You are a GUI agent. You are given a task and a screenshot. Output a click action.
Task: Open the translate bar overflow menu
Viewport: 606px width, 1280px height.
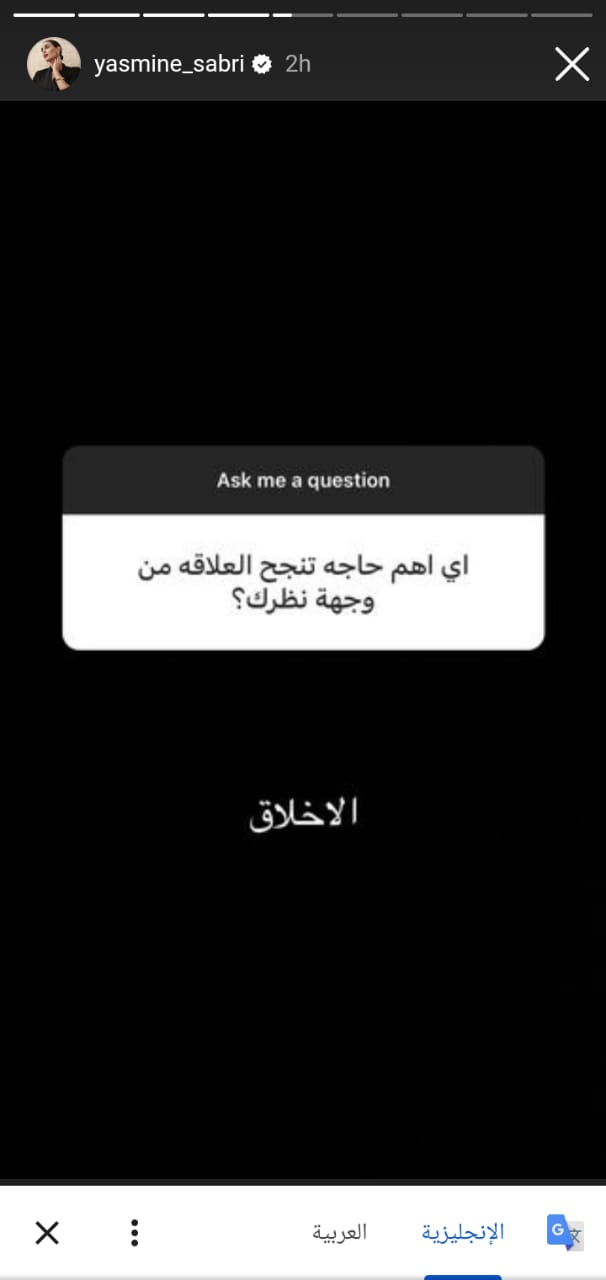tap(134, 1232)
